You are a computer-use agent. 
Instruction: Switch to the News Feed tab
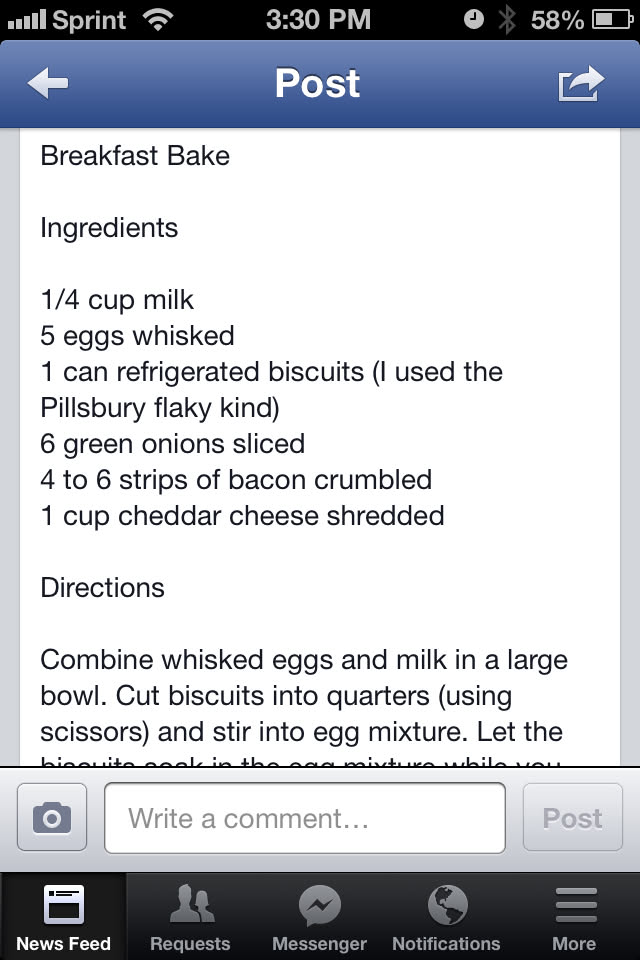(64, 916)
